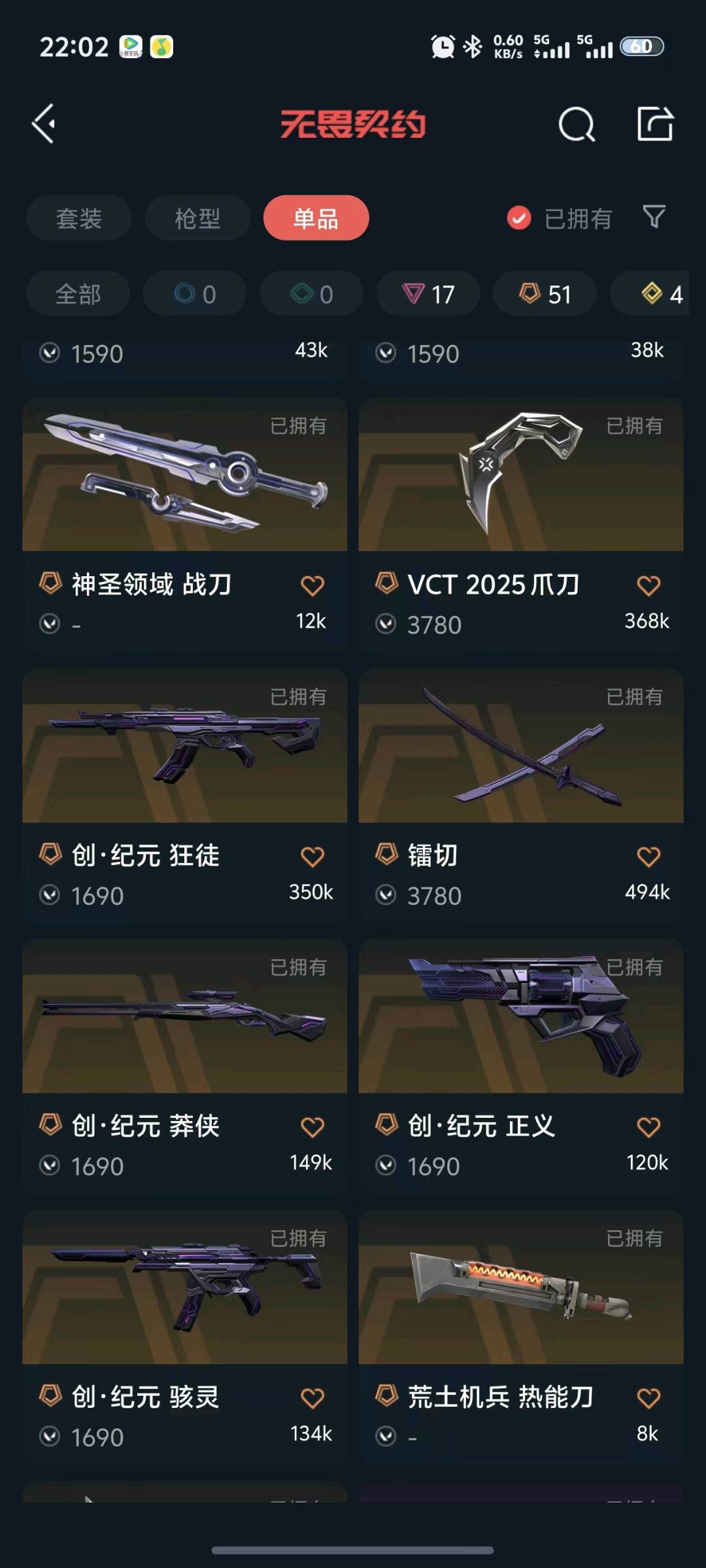Uncheck the 已拥有 filter checkbox
Image resolution: width=706 pixels, height=1568 pixels.
[x=519, y=218]
